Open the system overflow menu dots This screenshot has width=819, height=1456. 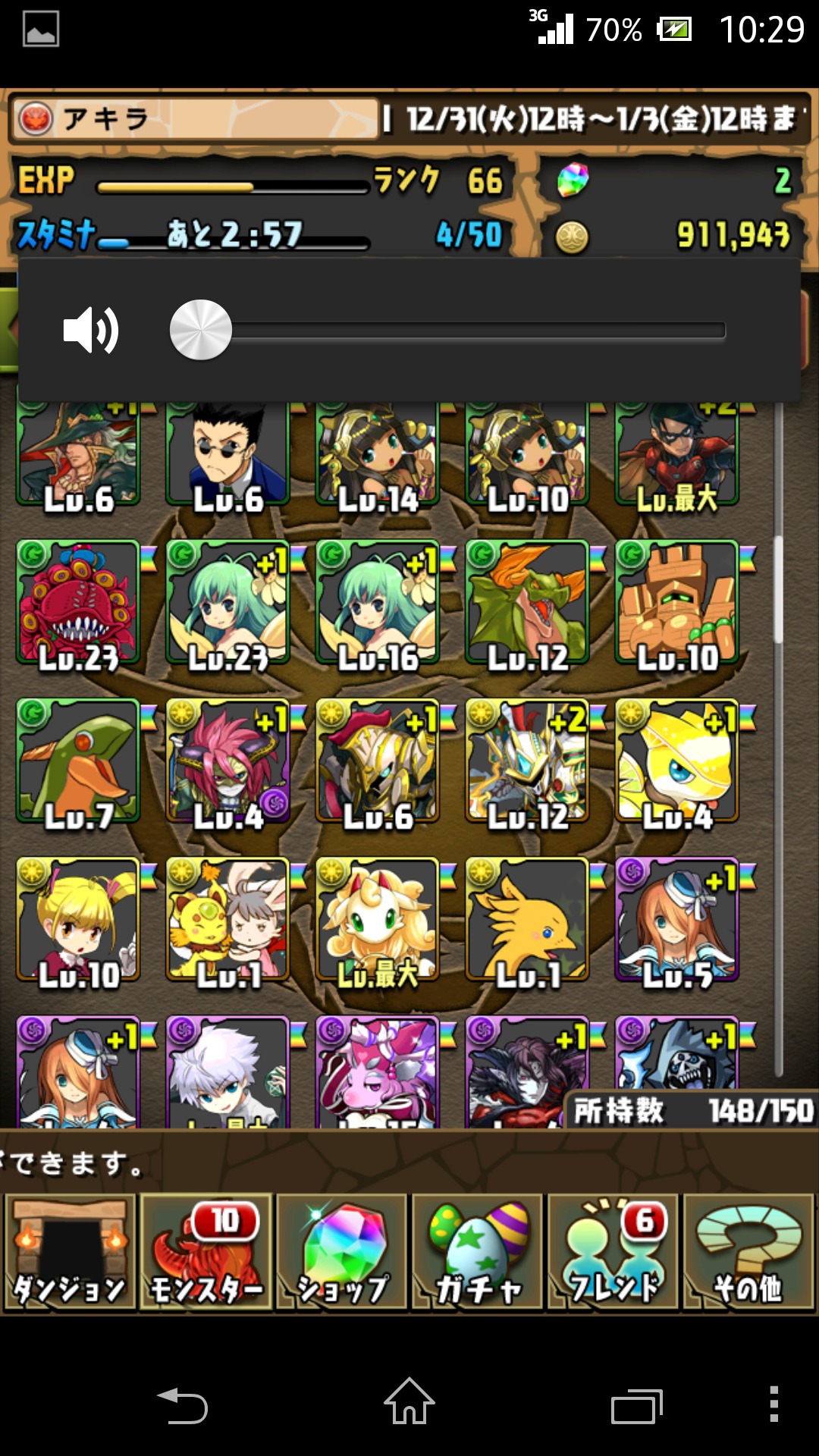(x=773, y=1404)
